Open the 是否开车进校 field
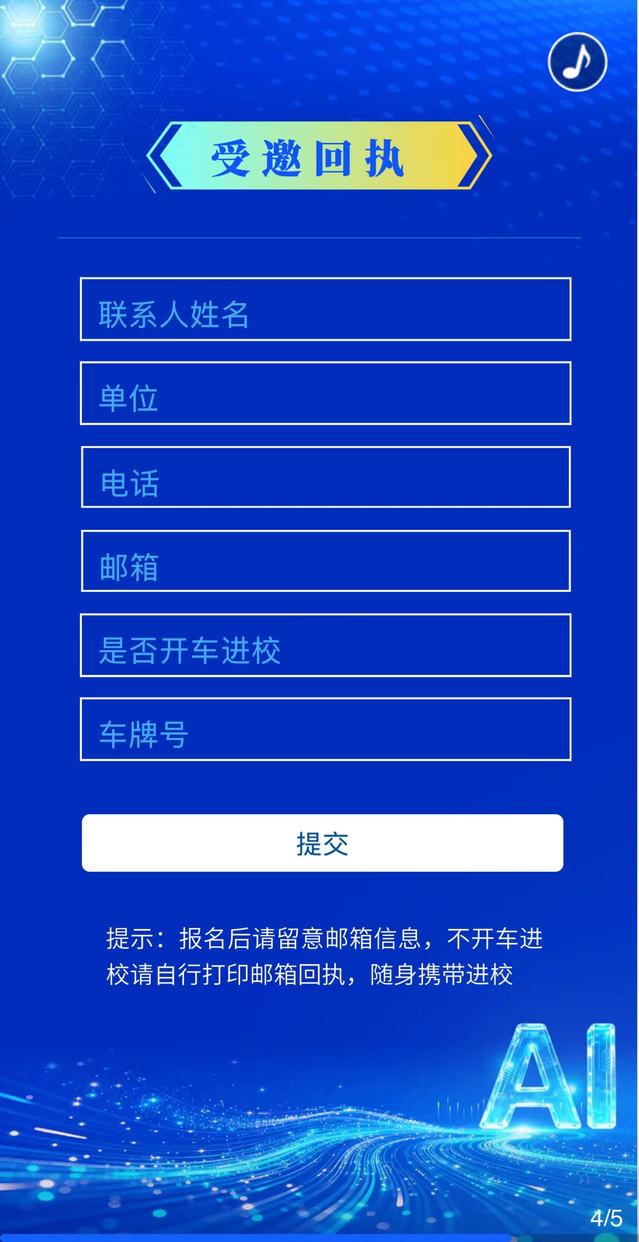Image resolution: width=639 pixels, height=1242 pixels. [325, 646]
